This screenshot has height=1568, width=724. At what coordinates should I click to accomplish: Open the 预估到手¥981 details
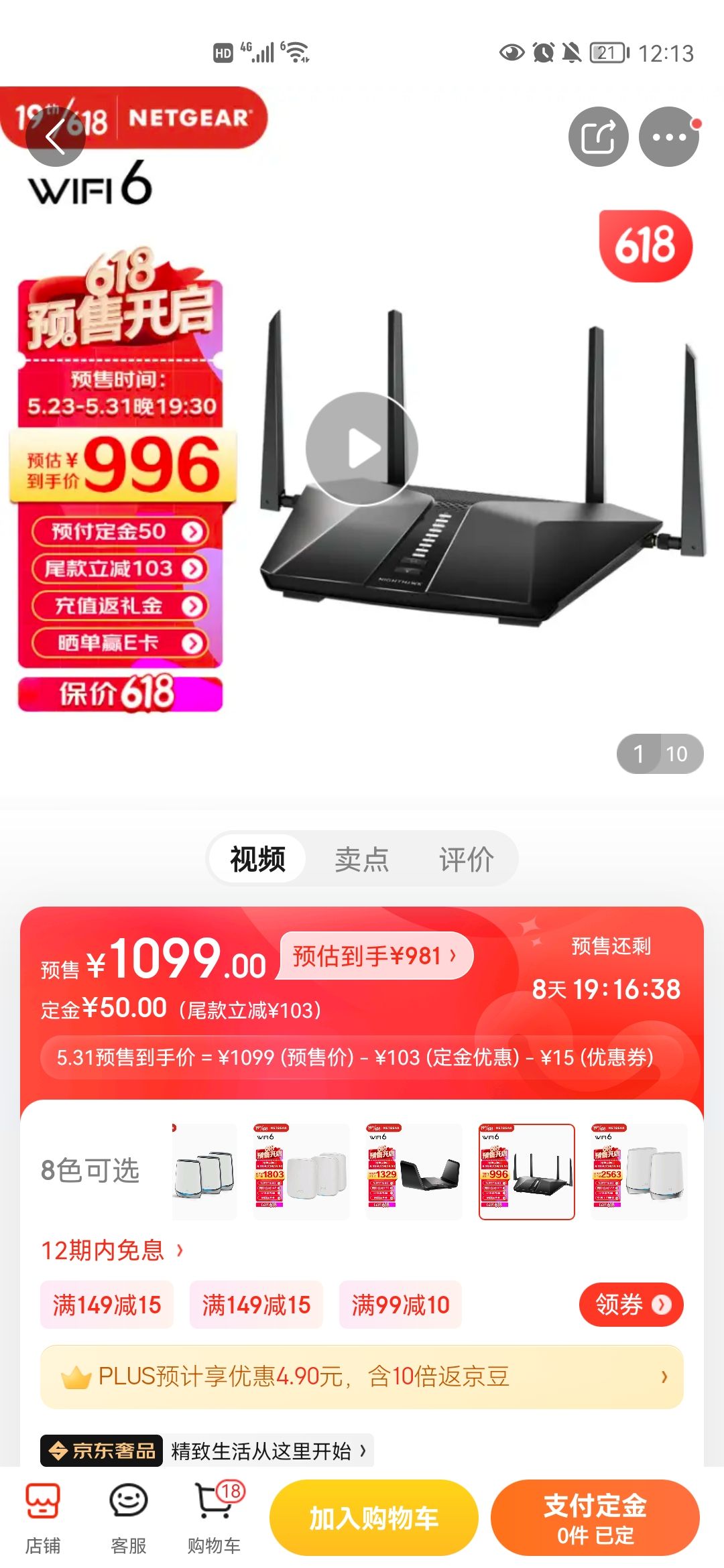tap(375, 956)
